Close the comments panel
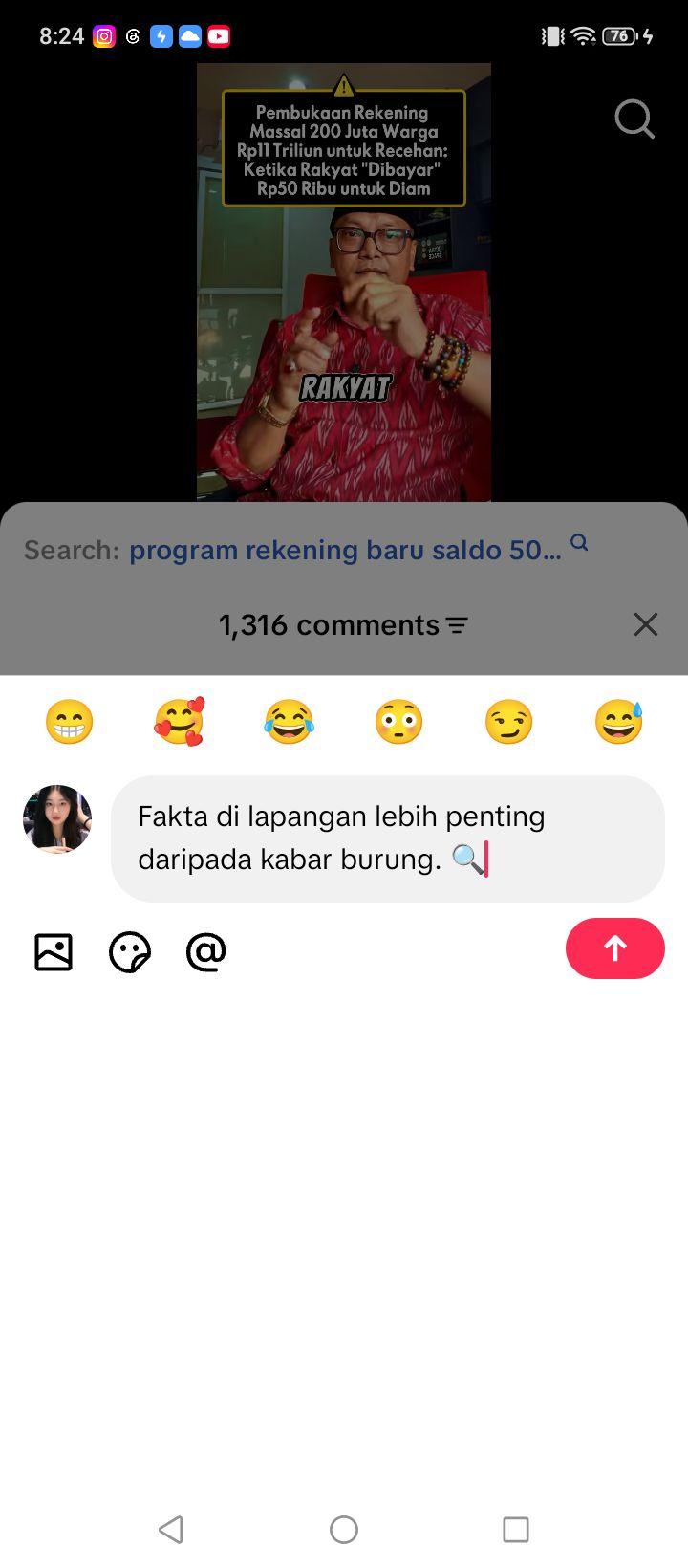 click(x=646, y=624)
